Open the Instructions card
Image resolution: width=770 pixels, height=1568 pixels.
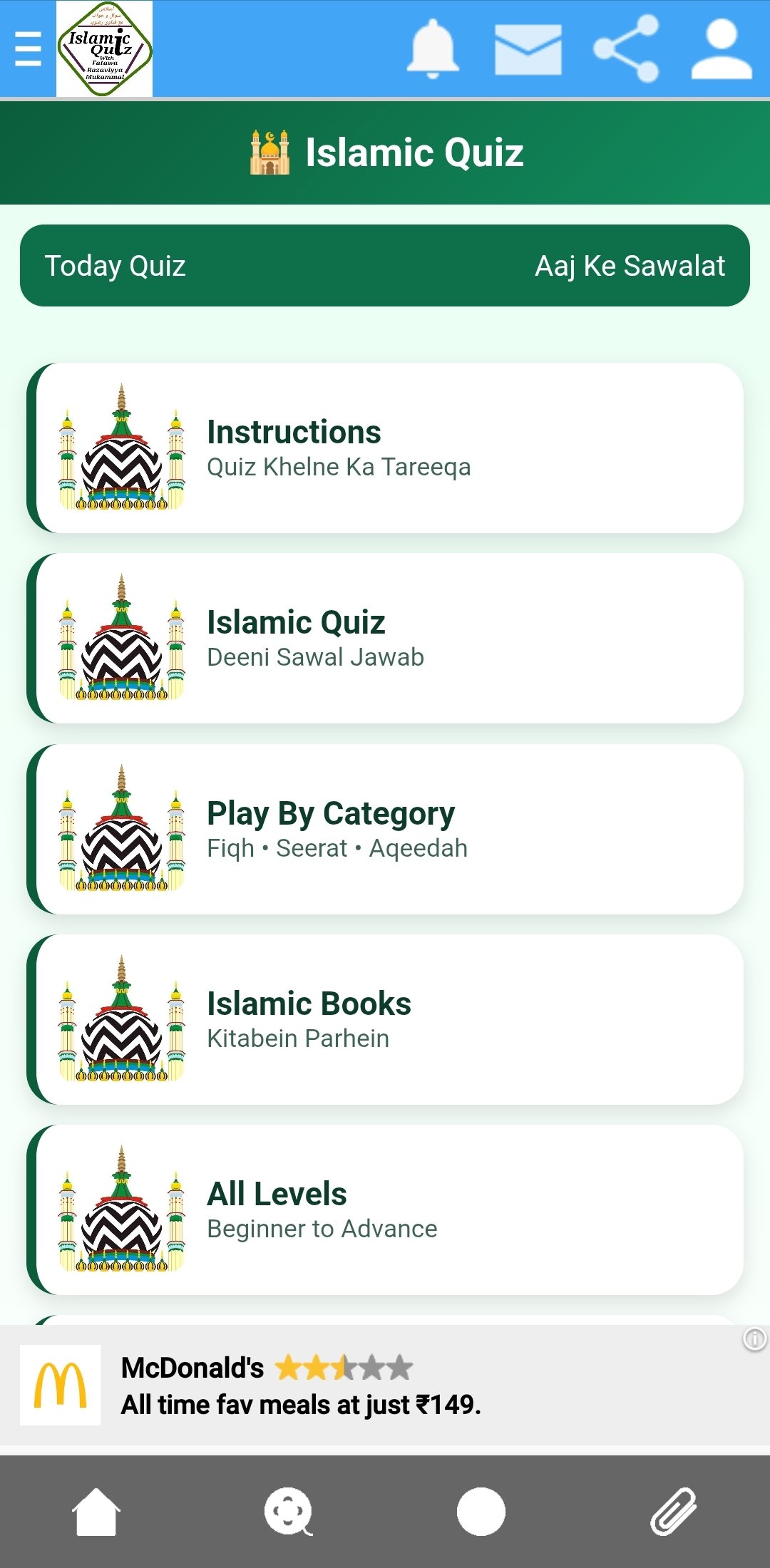pyautogui.click(x=385, y=448)
